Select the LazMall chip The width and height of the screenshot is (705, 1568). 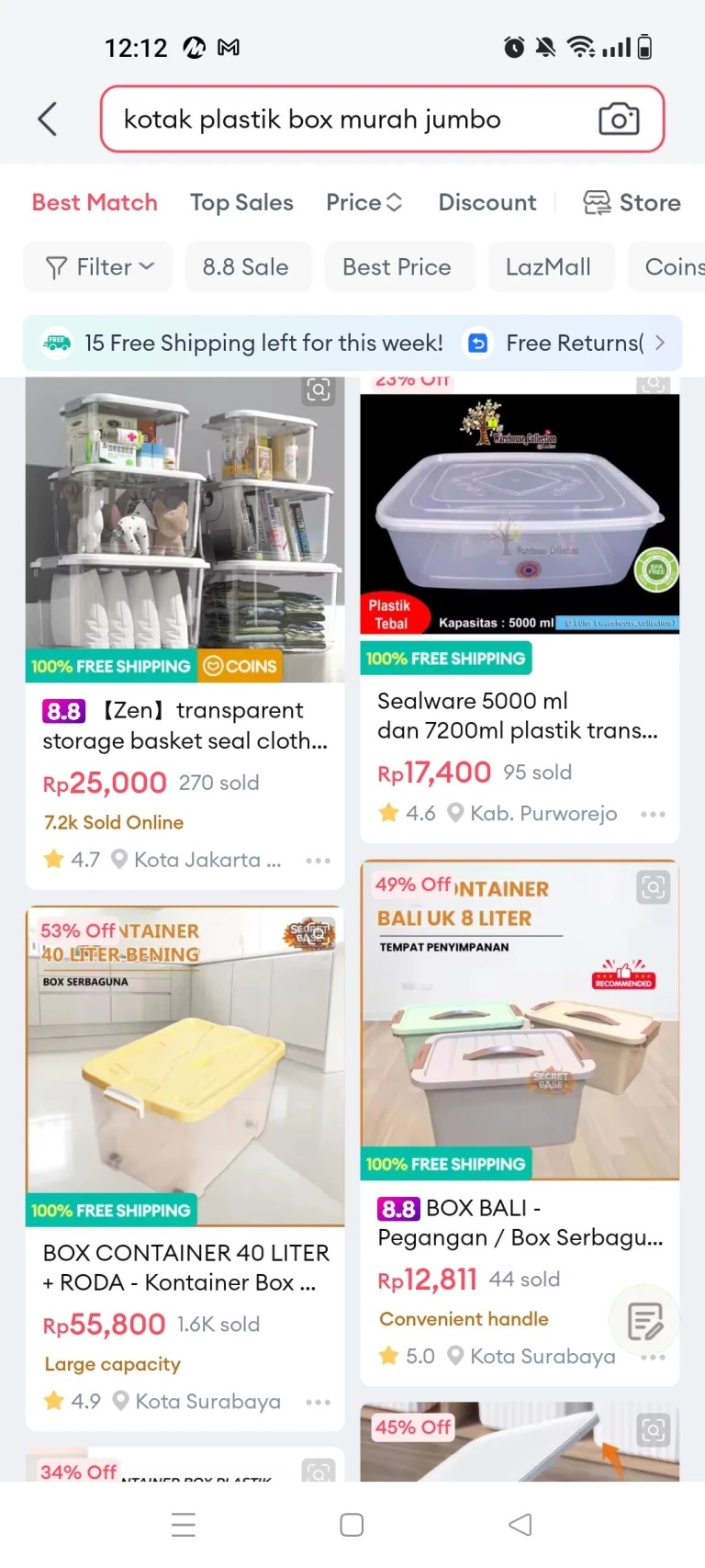[x=548, y=267]
